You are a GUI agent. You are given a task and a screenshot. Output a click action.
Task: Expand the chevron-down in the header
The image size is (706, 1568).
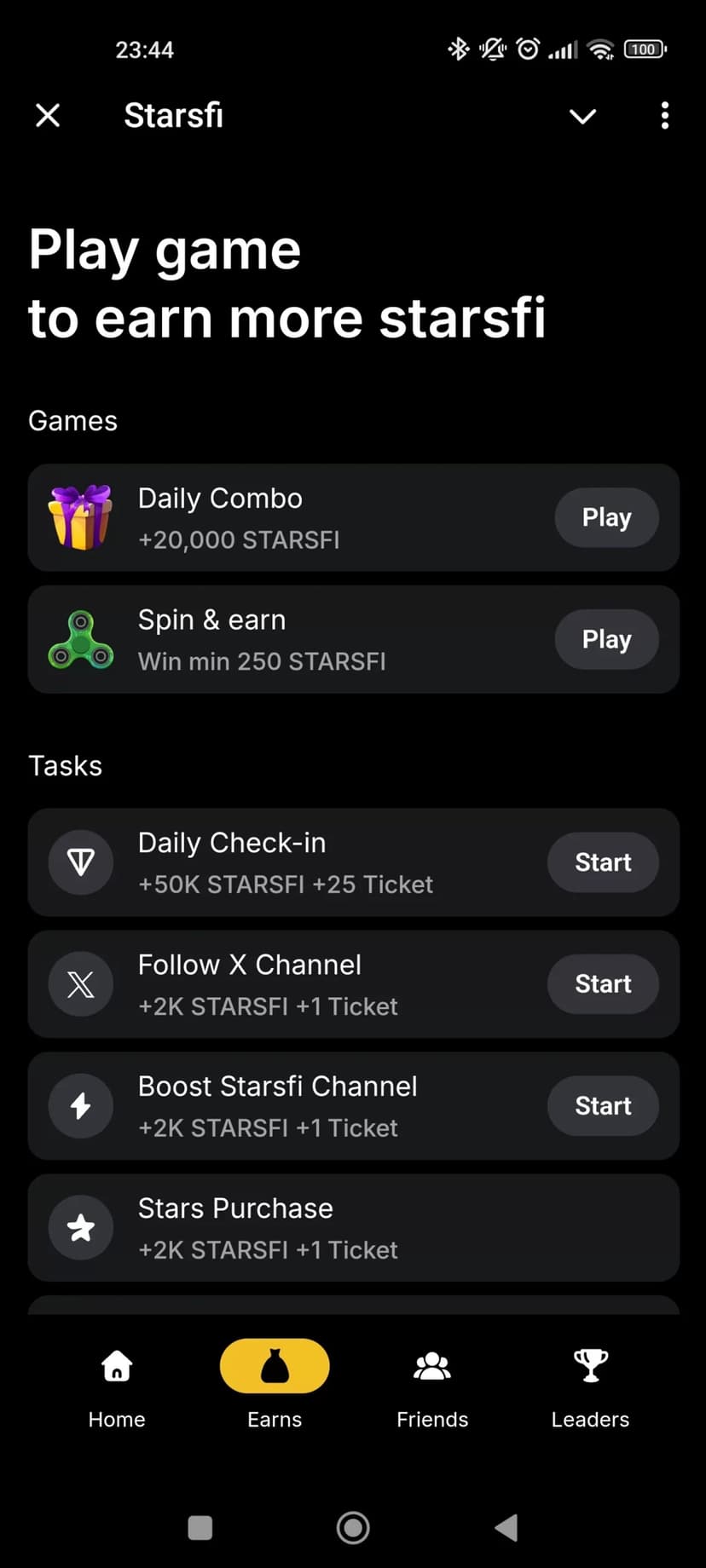pos(582,116)
